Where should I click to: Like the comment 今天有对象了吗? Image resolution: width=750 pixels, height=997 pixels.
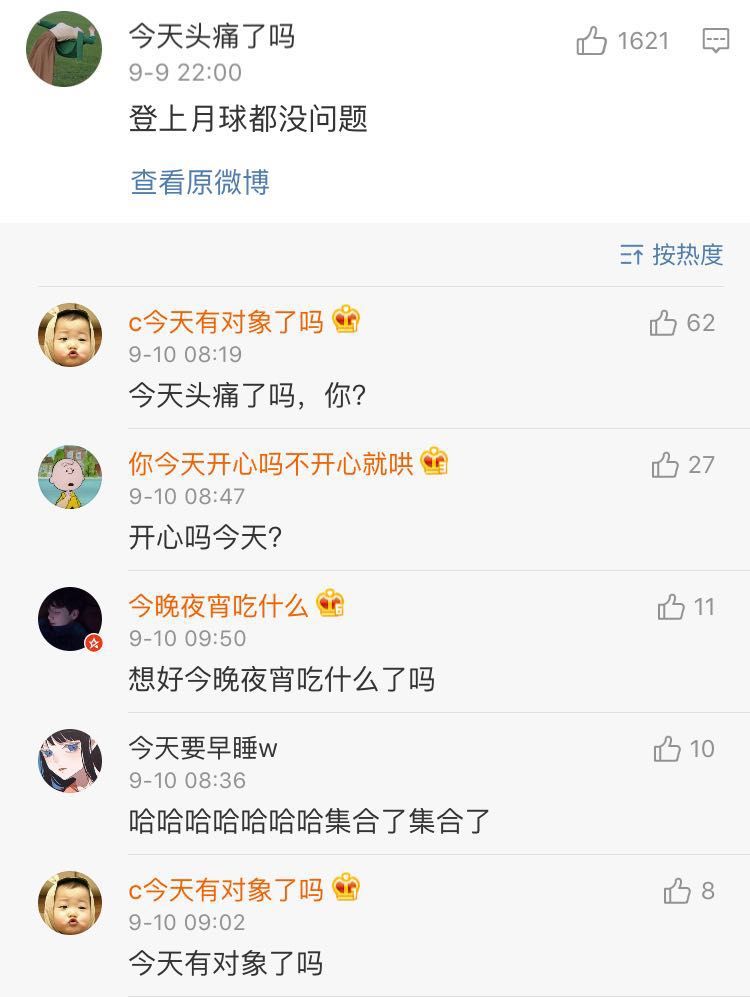677,891
